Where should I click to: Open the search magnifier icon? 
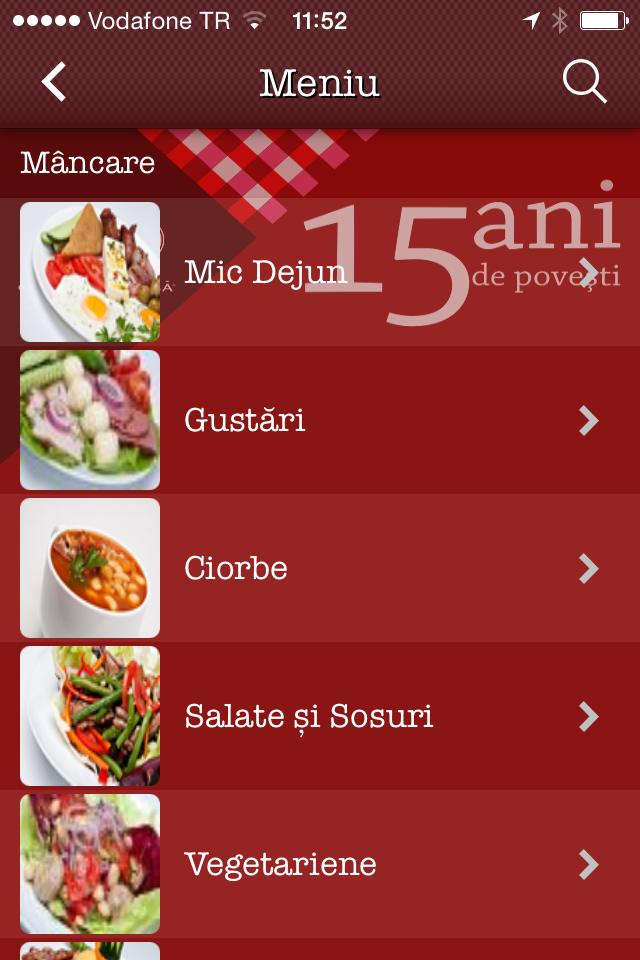(584, 82)
